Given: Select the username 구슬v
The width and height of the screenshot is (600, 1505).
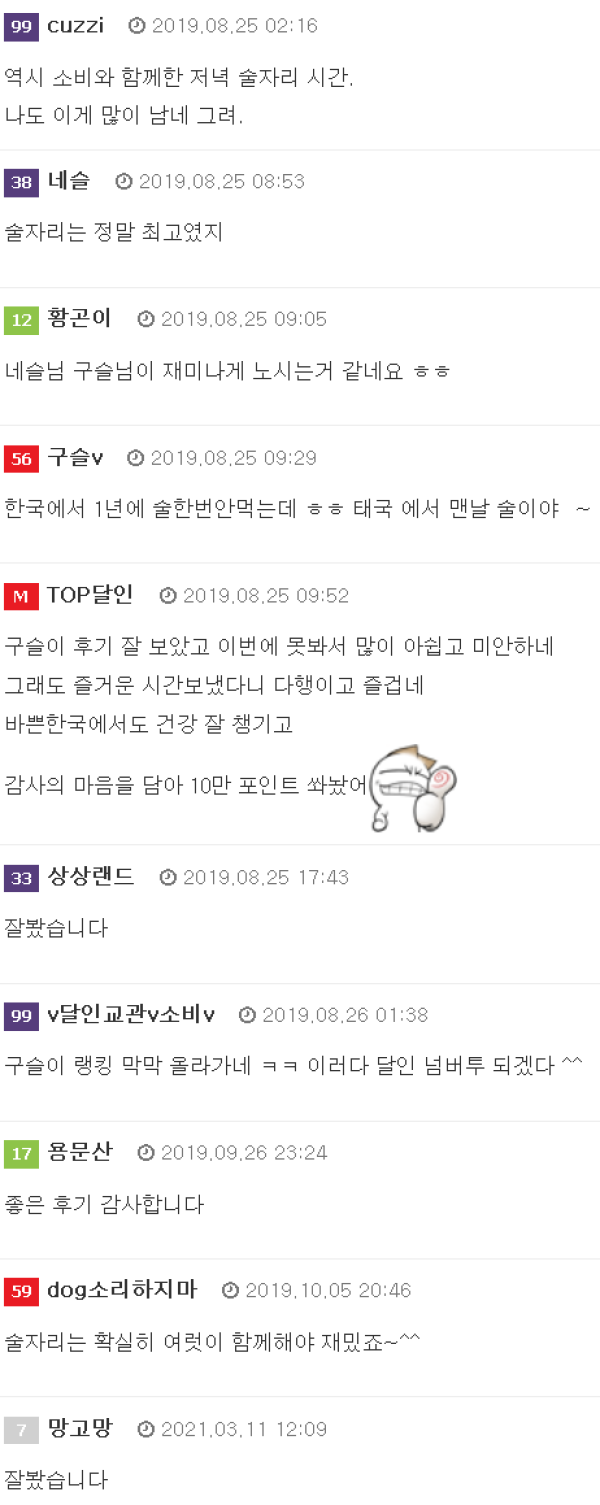Looking at the screenshot, I should tap(74, 458).
